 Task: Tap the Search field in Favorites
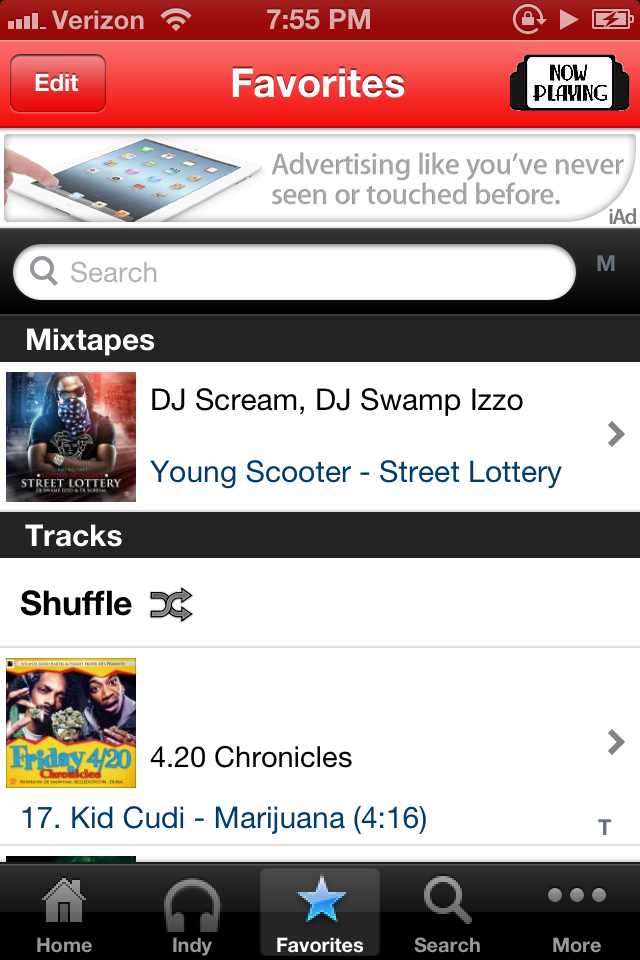295,272
